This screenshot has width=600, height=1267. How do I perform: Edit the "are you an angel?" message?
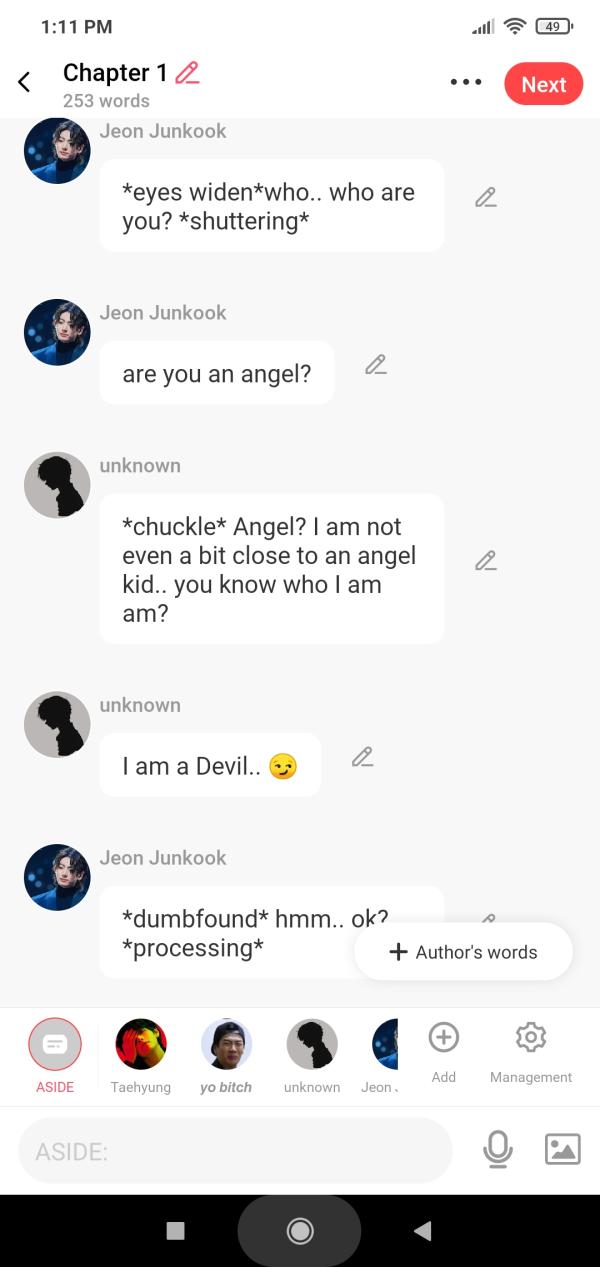(376, 365)
